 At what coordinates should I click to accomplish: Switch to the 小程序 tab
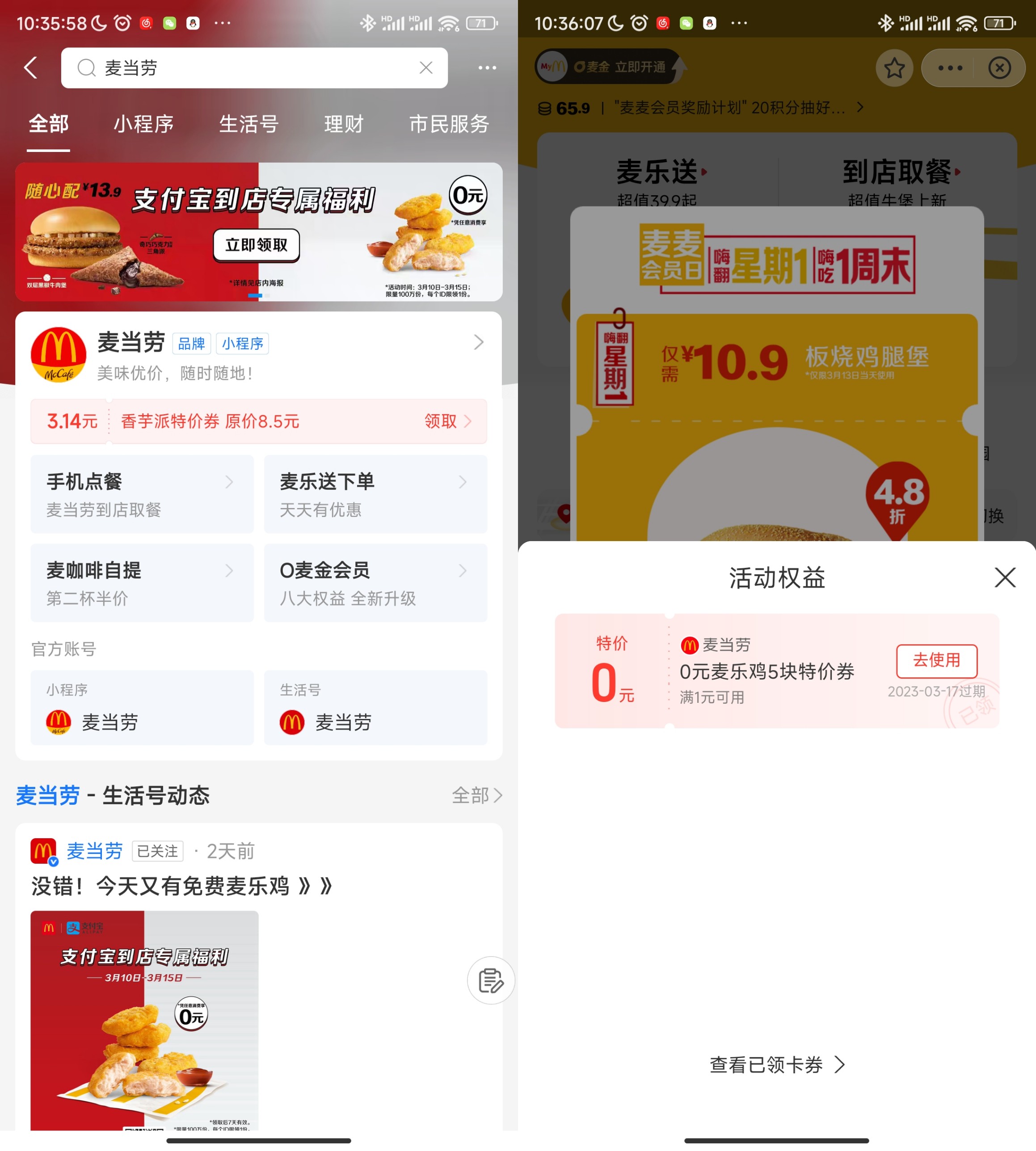[x=143, y=124]
